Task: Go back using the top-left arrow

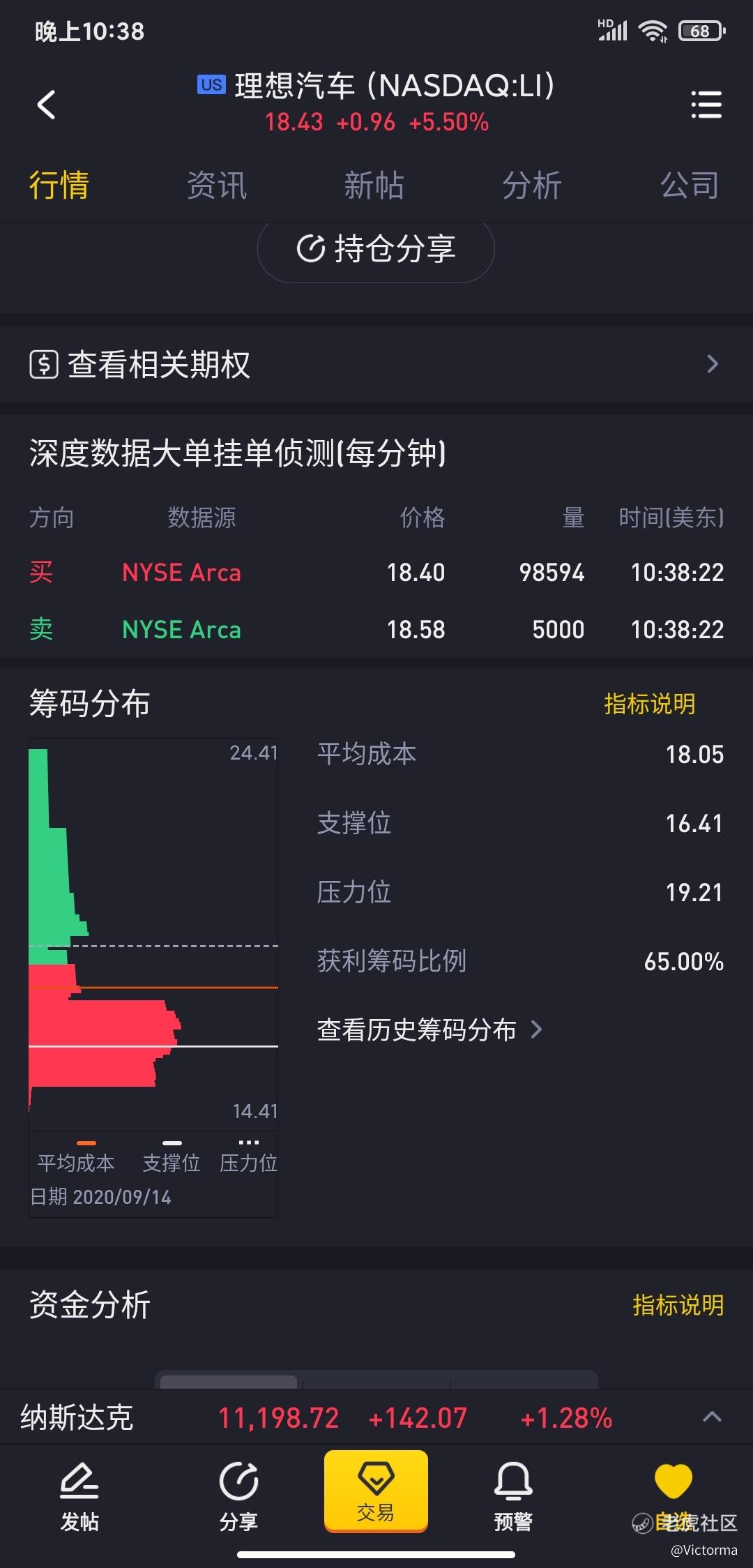Action: [46, 105]
